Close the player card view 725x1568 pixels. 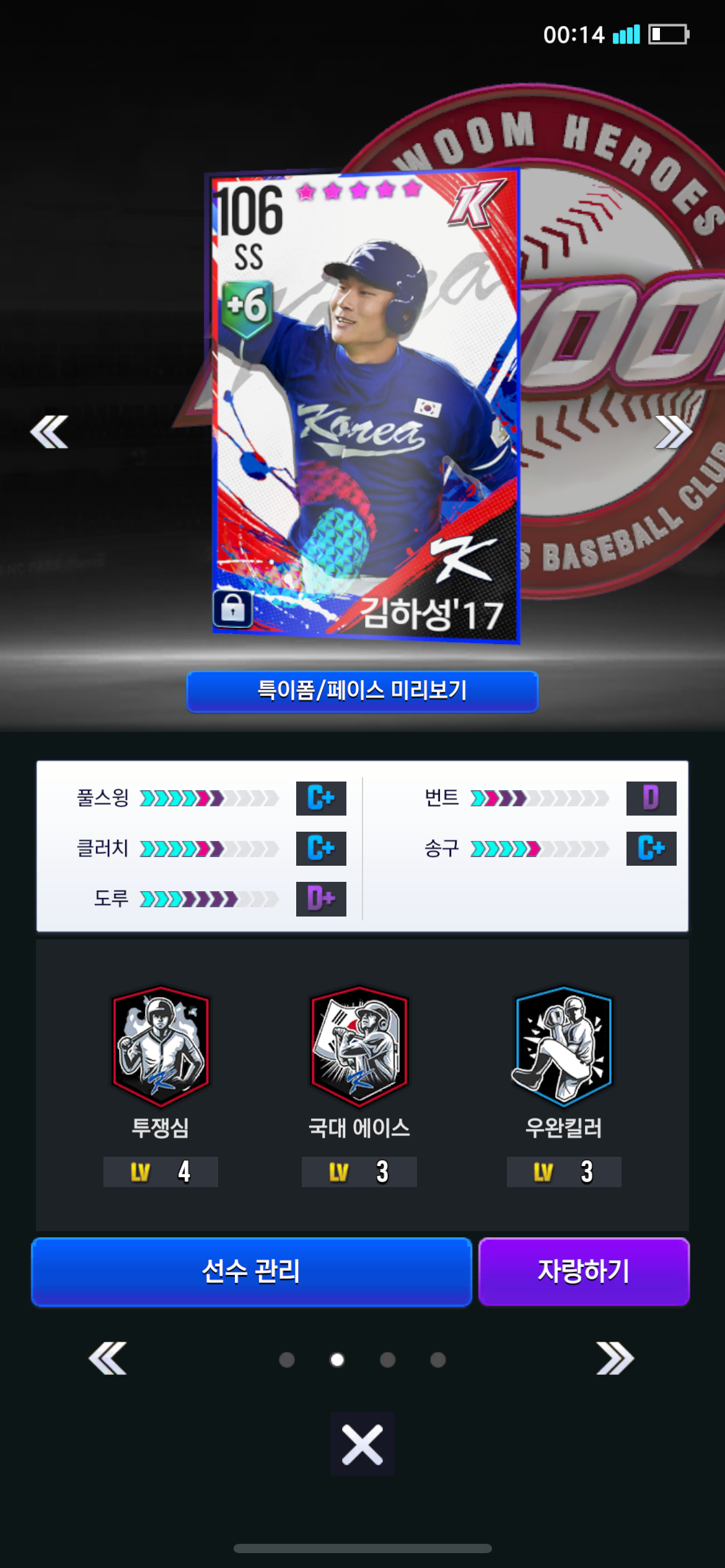click(x=362, y=1445)
